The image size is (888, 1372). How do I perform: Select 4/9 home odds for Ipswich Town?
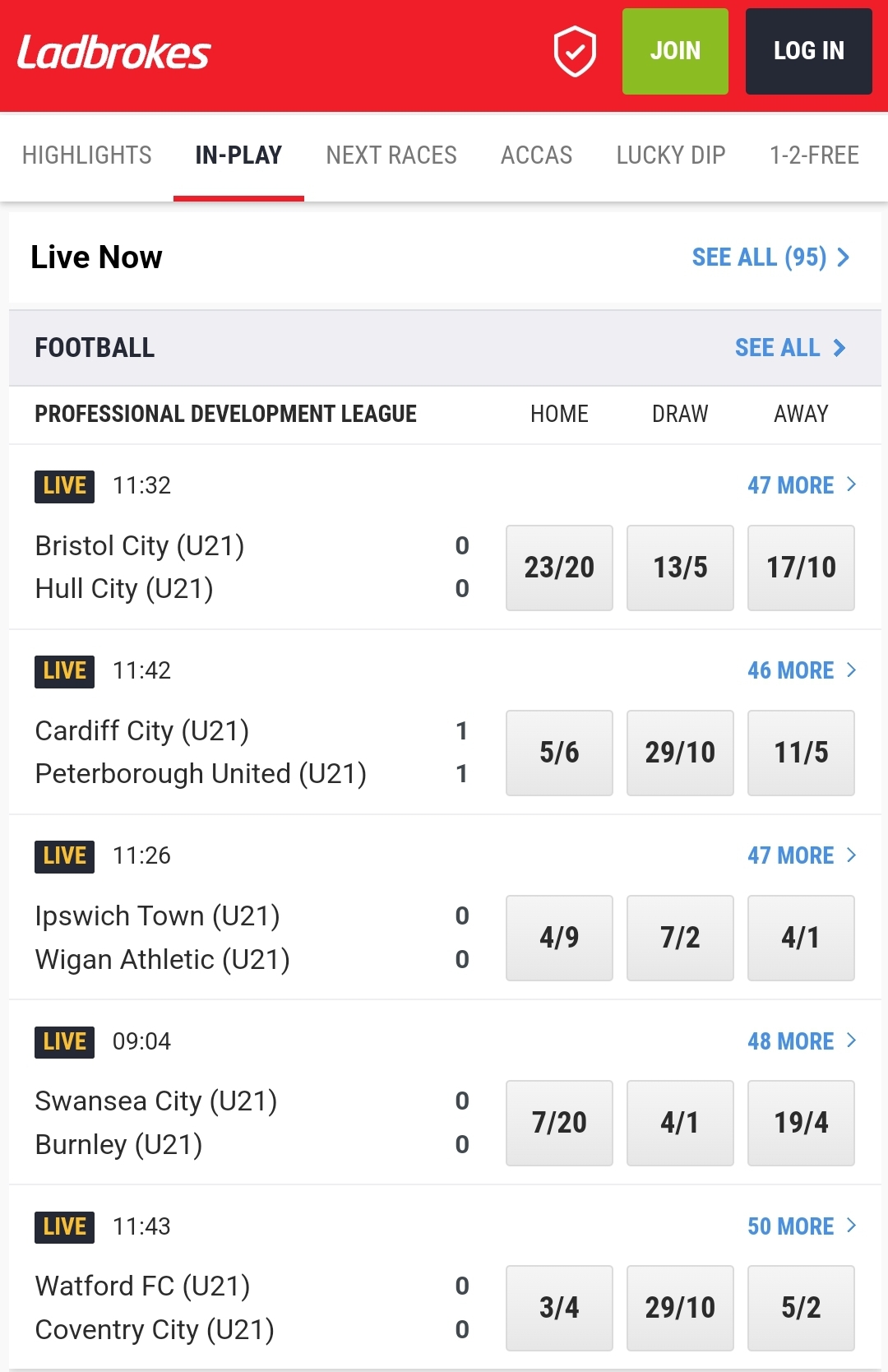tap(559, 938)
